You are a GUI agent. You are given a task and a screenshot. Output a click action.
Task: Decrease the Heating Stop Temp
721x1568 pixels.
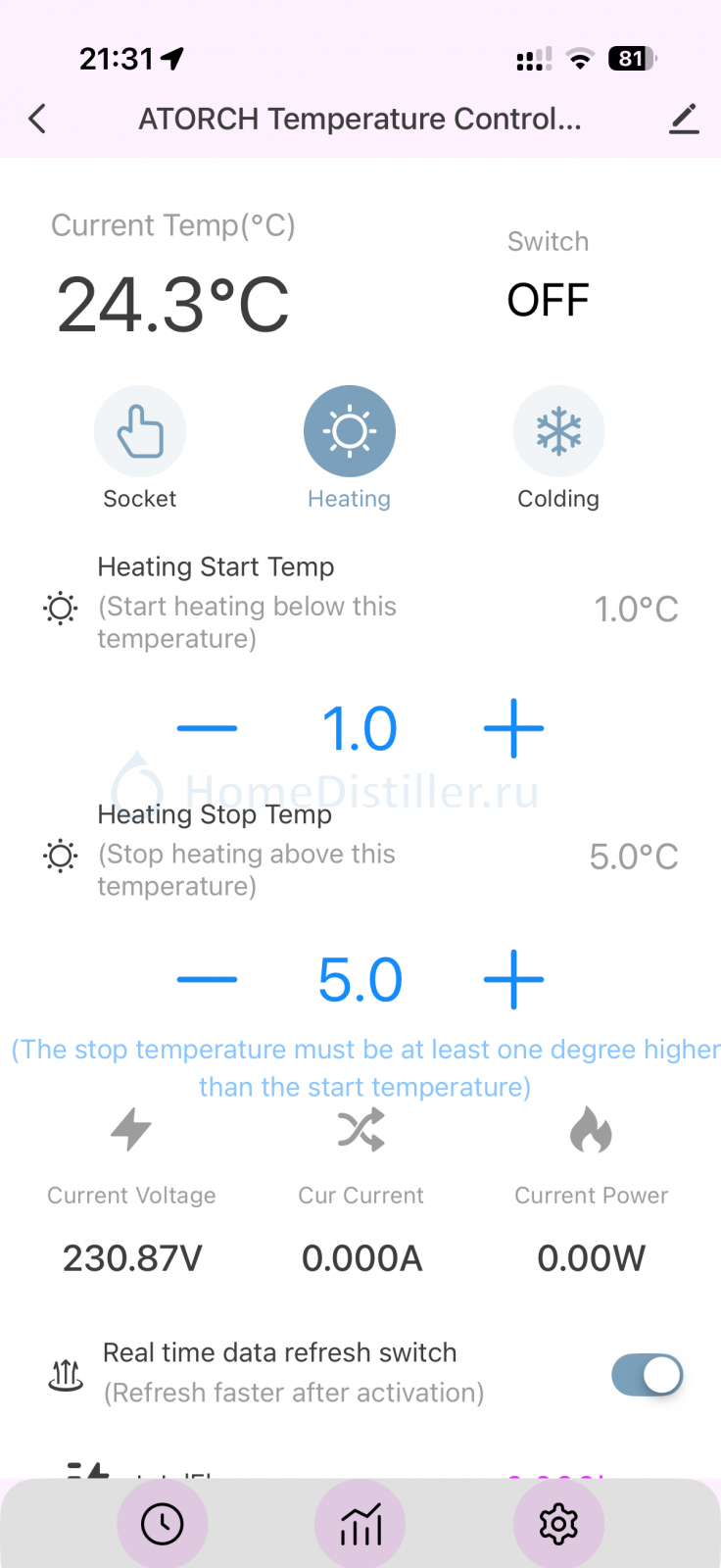[x=207, y=979]
